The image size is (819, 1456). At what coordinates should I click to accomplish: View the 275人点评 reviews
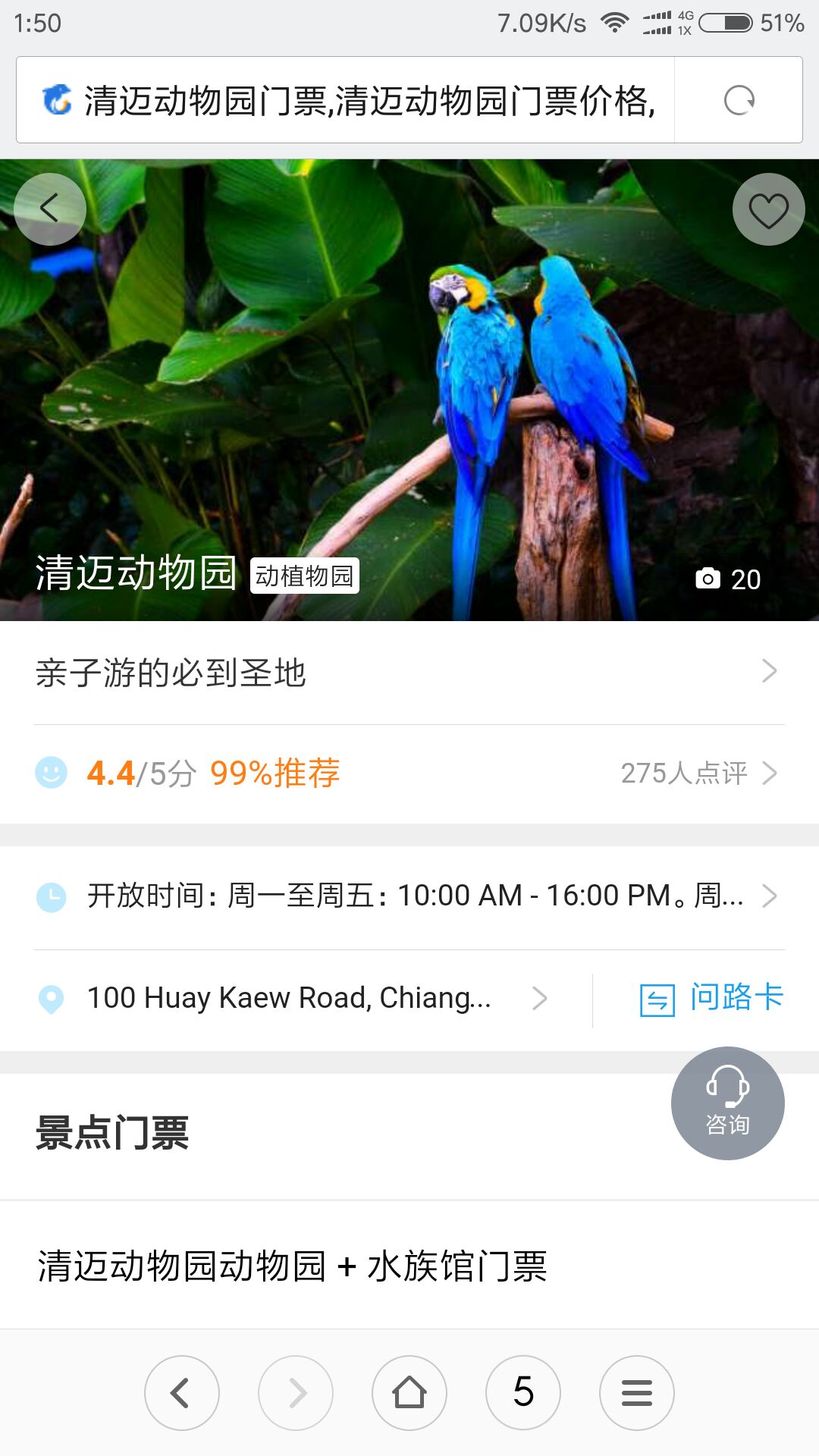tap(698, 773)
